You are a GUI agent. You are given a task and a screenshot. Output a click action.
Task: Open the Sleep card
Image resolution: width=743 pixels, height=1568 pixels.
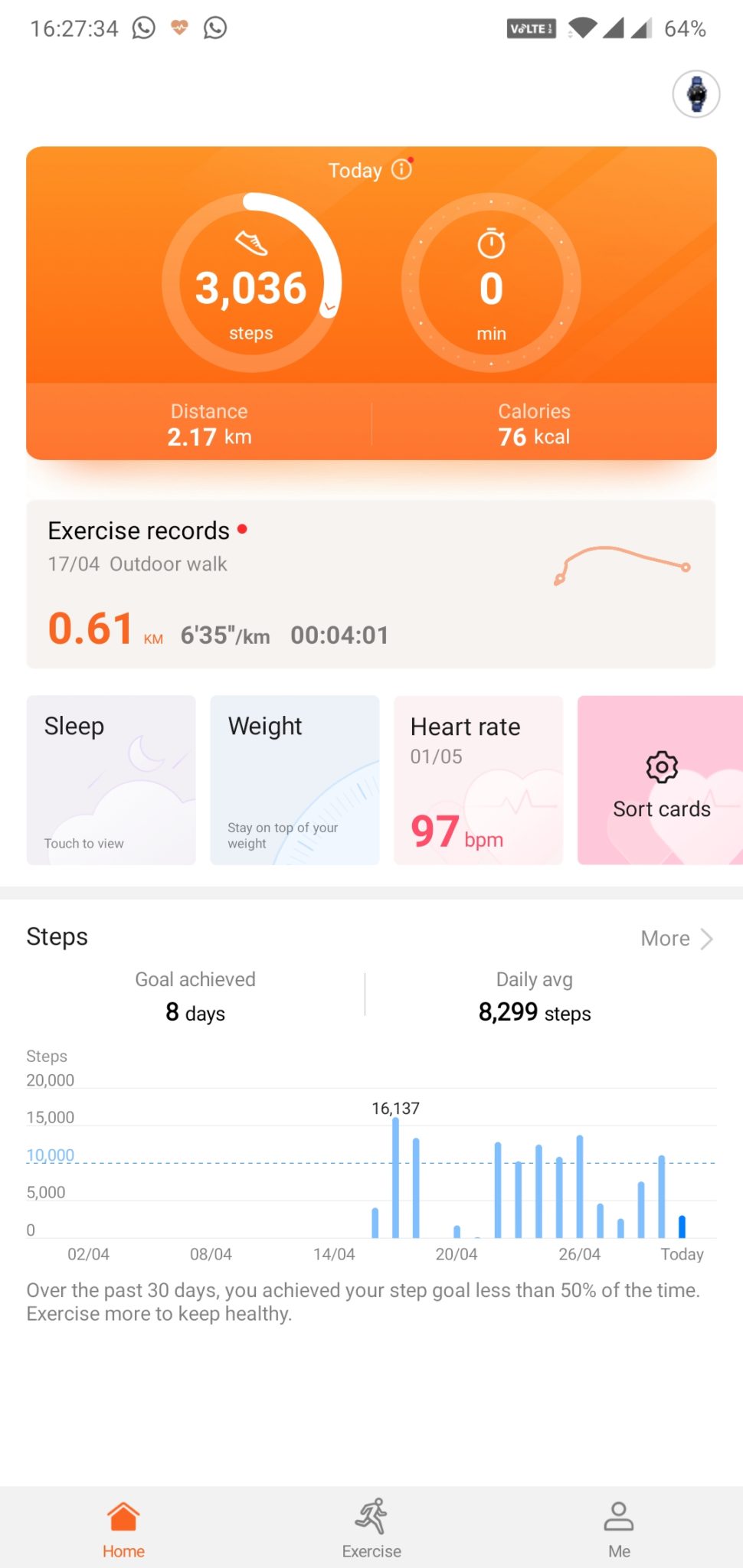111,780
